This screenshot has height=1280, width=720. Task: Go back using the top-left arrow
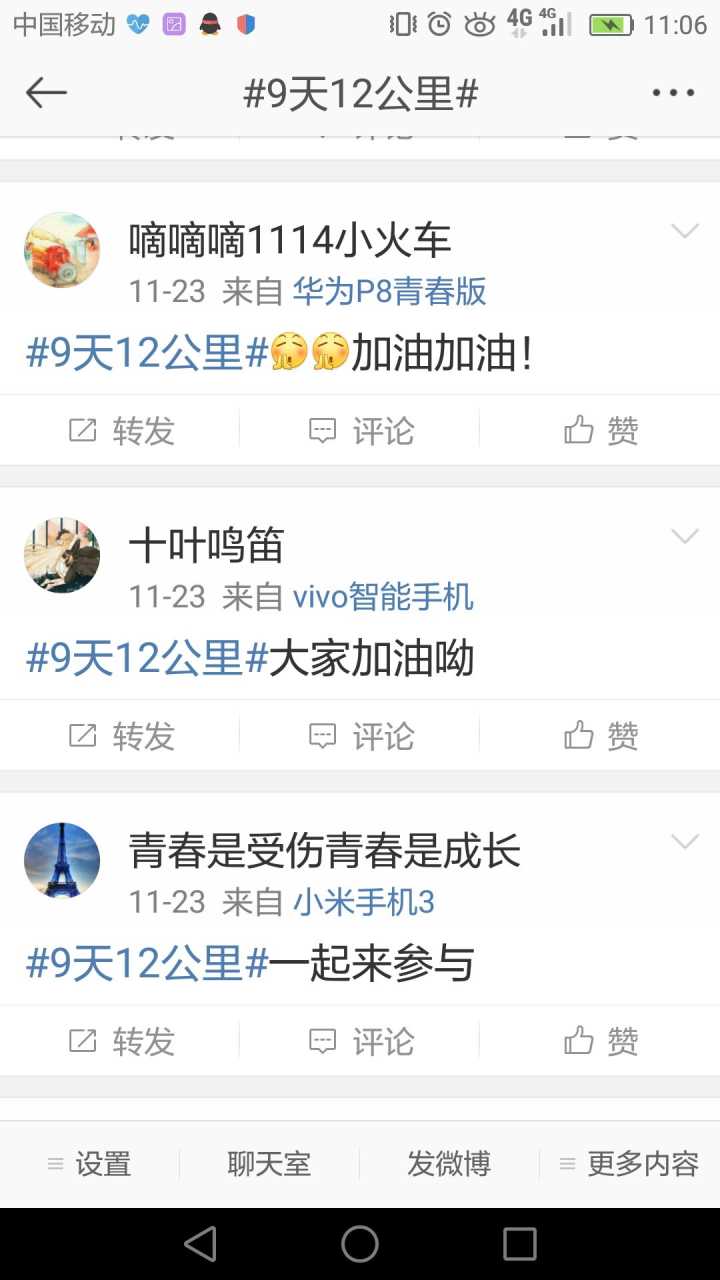click(46, 94)
